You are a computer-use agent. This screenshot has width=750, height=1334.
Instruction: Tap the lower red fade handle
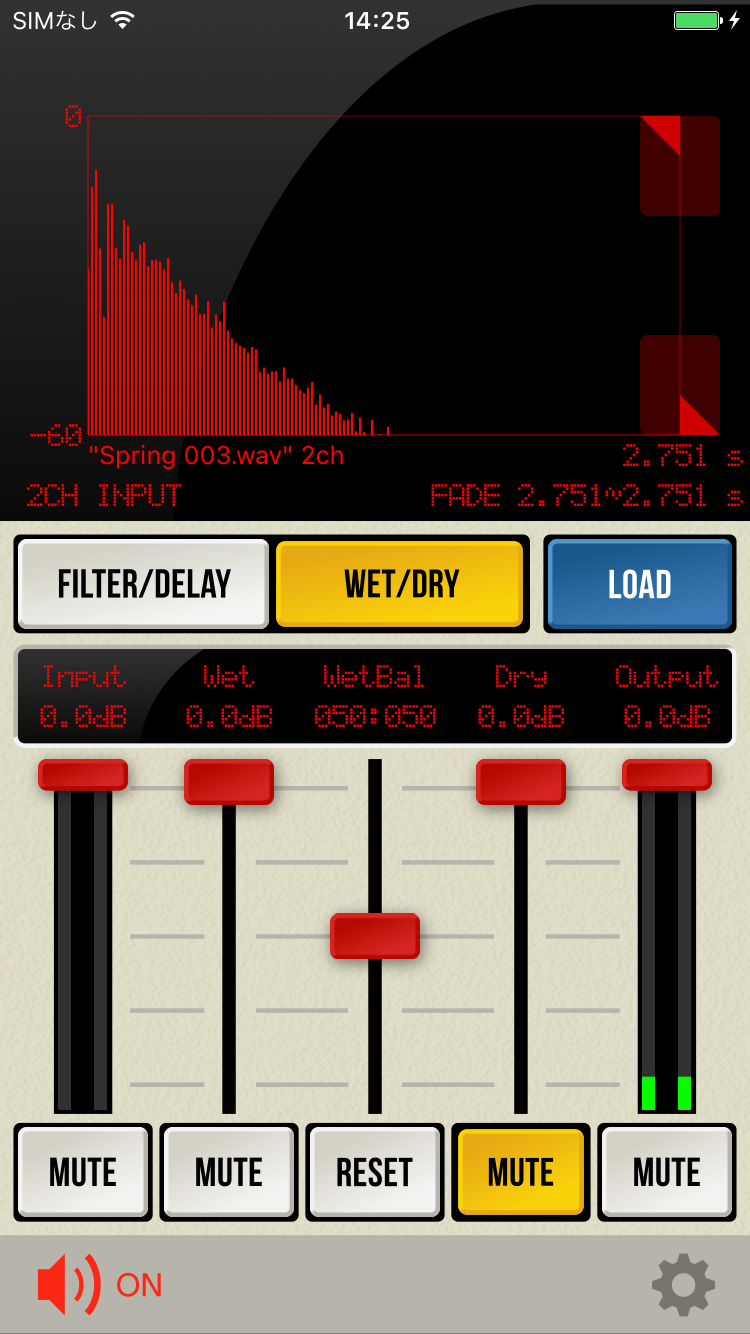click(680, 385)
